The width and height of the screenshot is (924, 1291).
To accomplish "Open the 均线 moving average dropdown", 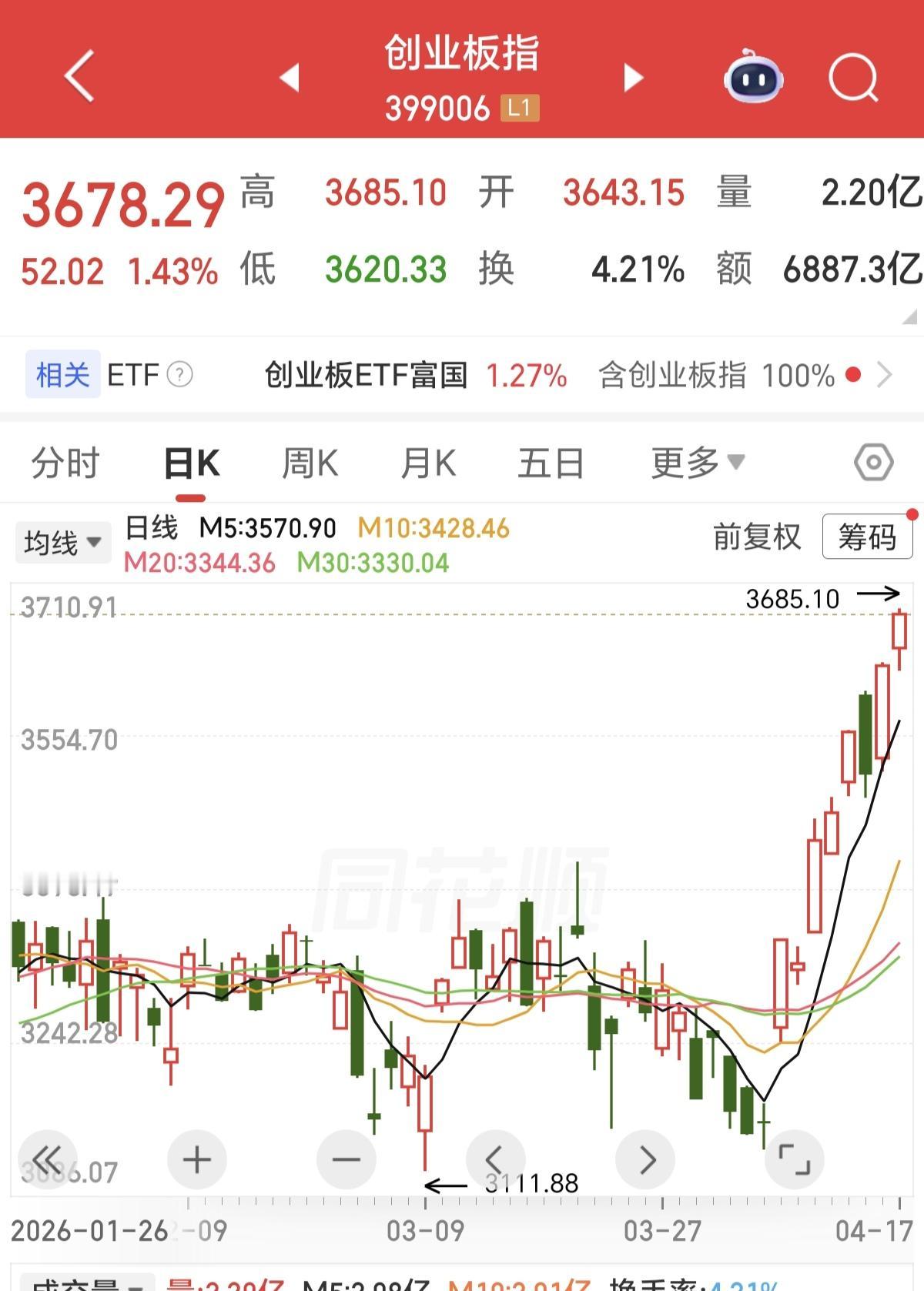I will 62,541.
